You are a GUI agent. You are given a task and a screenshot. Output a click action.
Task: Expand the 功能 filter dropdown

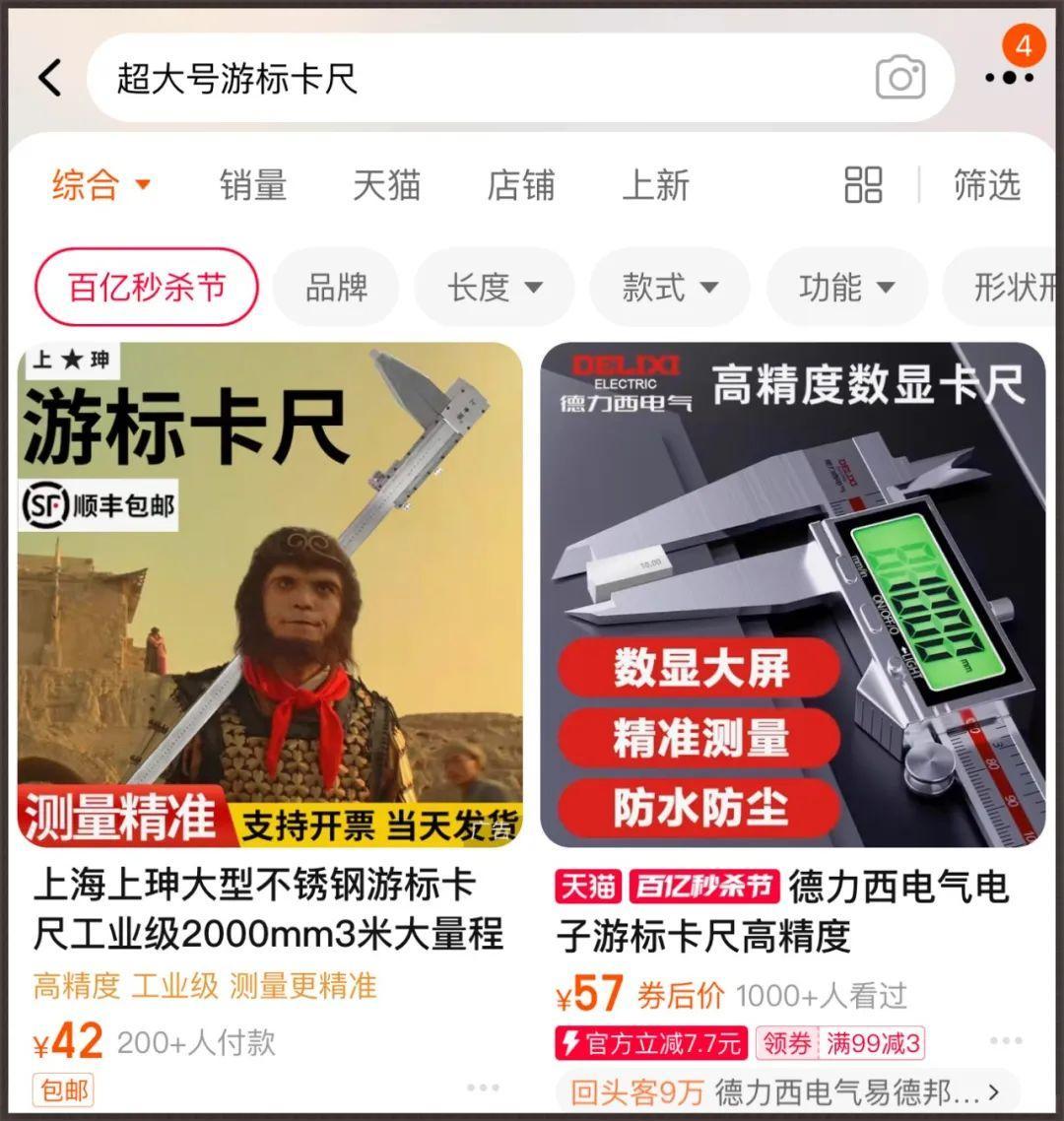point(847,288)
